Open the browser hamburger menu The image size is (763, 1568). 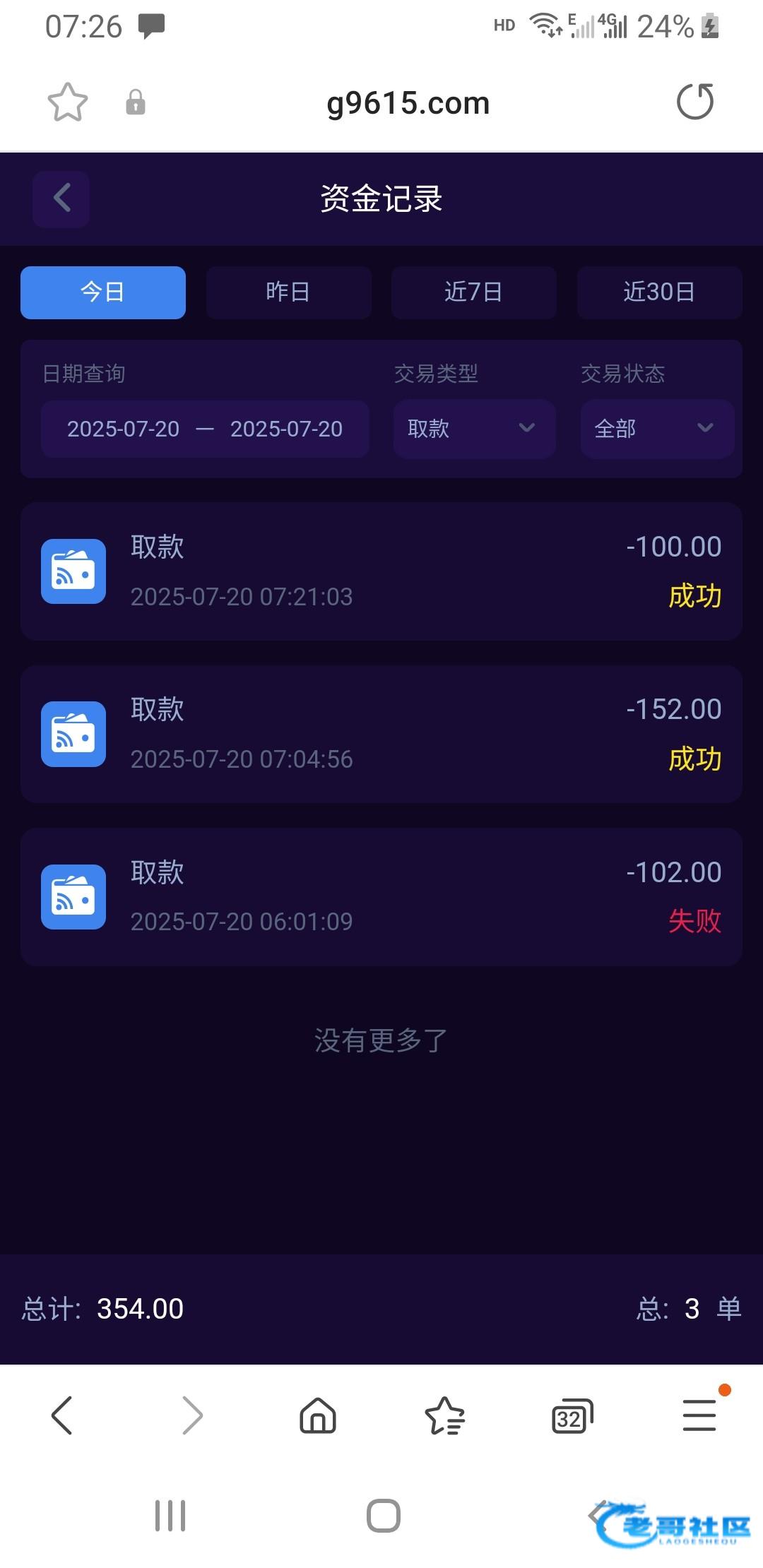(699, 1415)
